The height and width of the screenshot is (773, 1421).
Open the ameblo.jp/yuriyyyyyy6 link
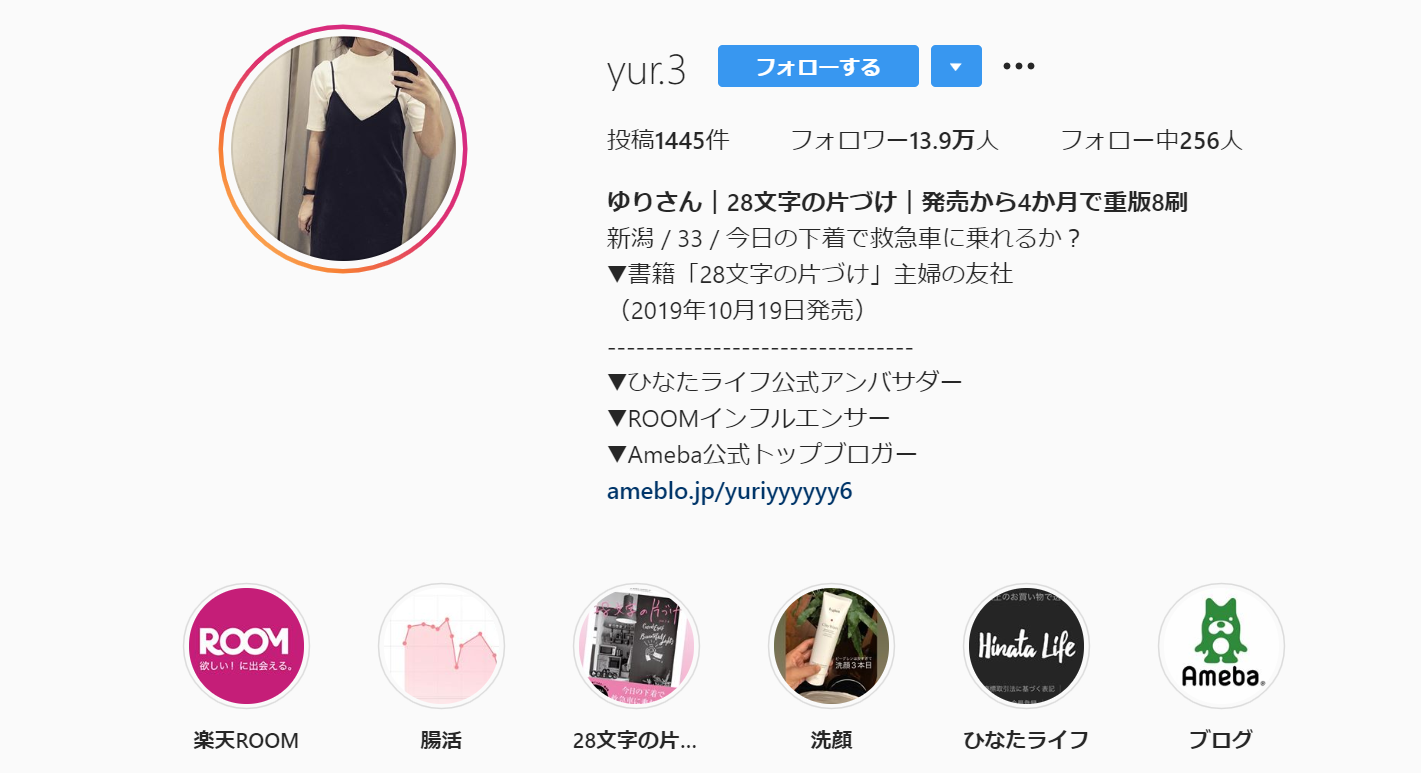tap(729, 492)
